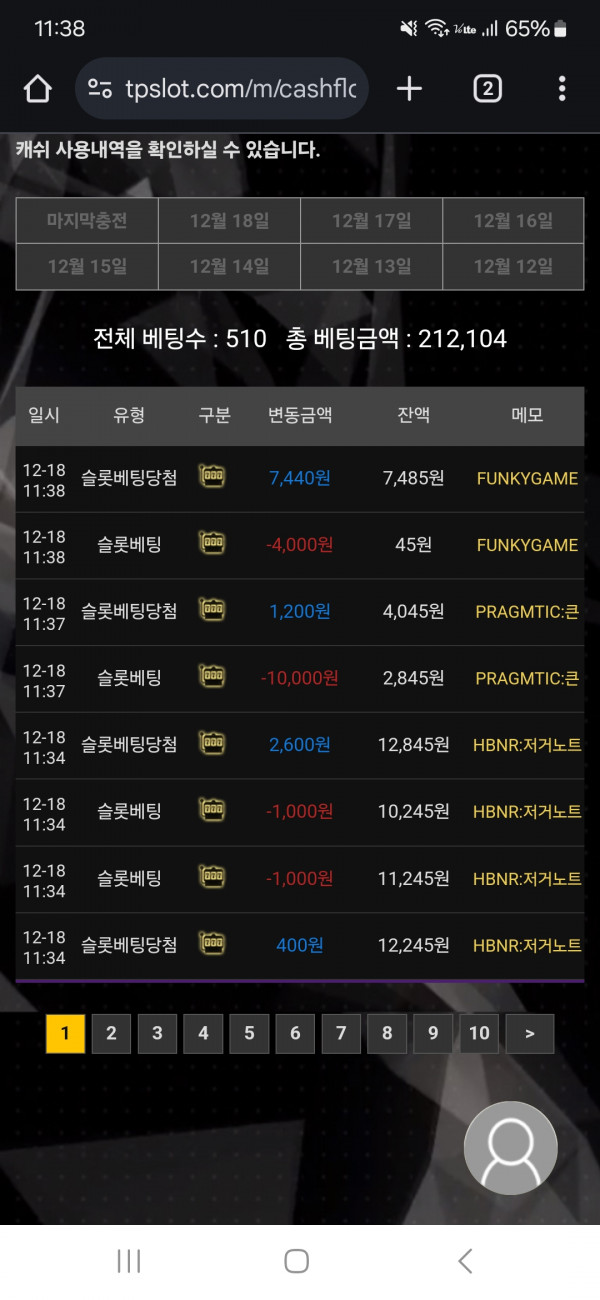Show history for 12월 16일
Image resolution: width=600 pixels, height=1300 pixels.
click(513, 221)
